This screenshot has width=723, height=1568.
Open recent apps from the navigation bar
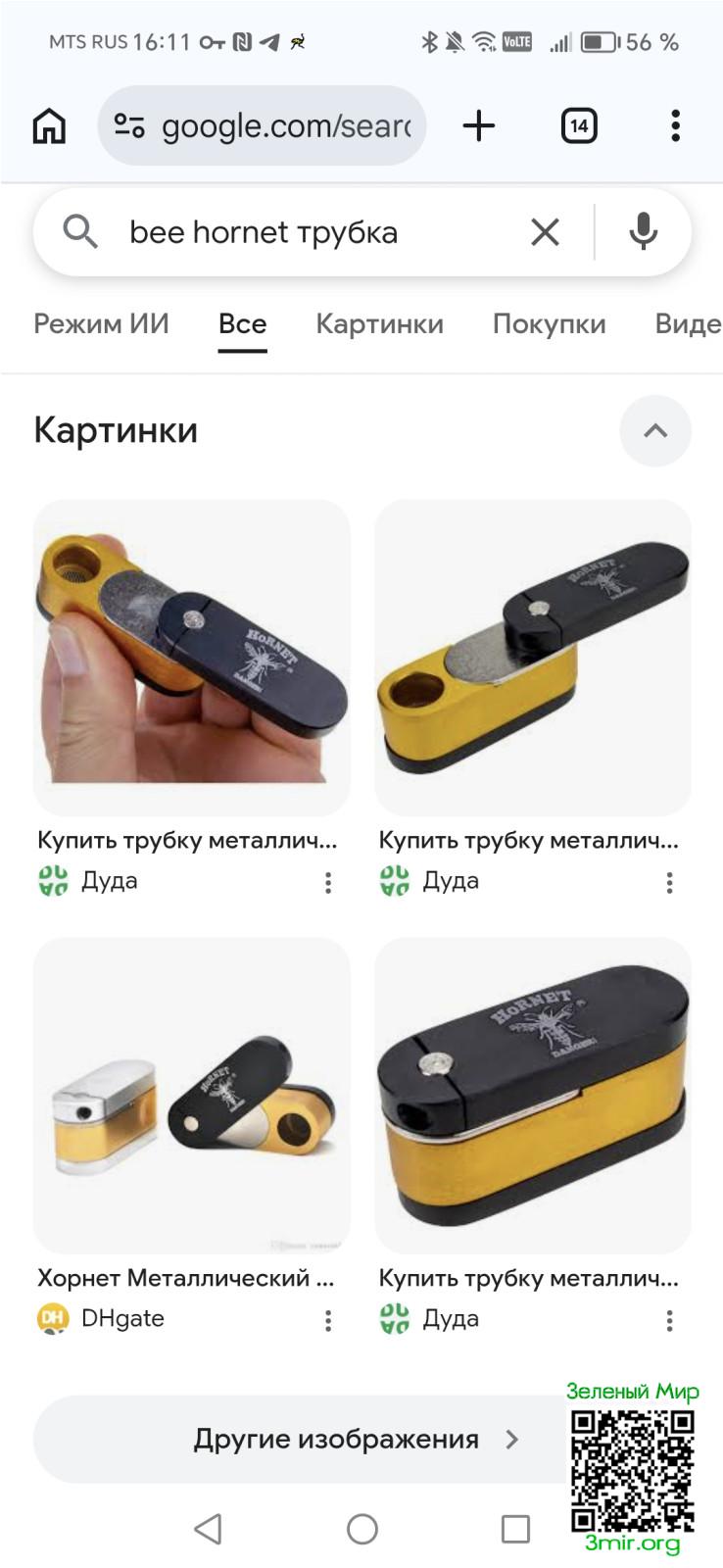515,1529
